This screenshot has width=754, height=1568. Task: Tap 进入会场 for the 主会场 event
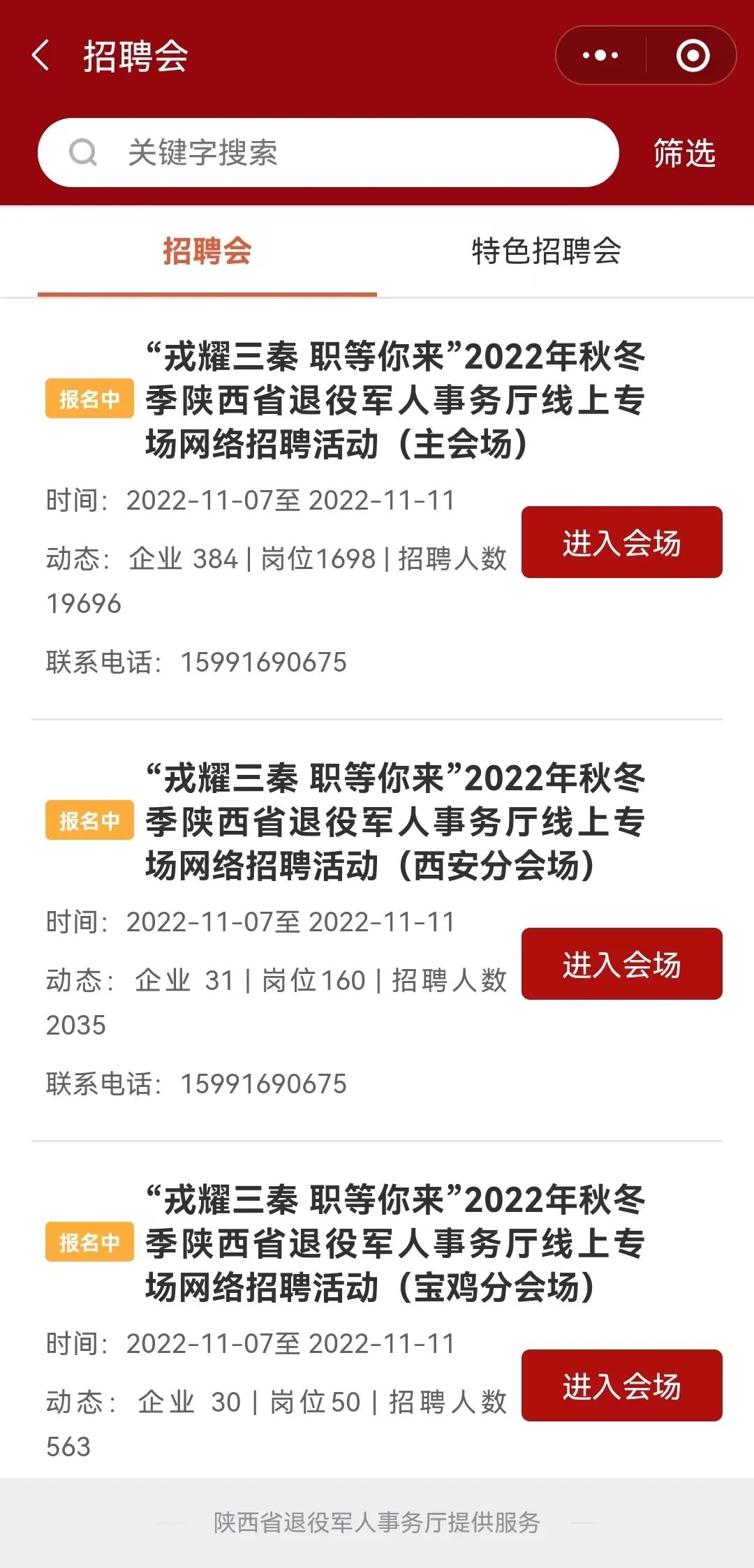tap(621, 542)
